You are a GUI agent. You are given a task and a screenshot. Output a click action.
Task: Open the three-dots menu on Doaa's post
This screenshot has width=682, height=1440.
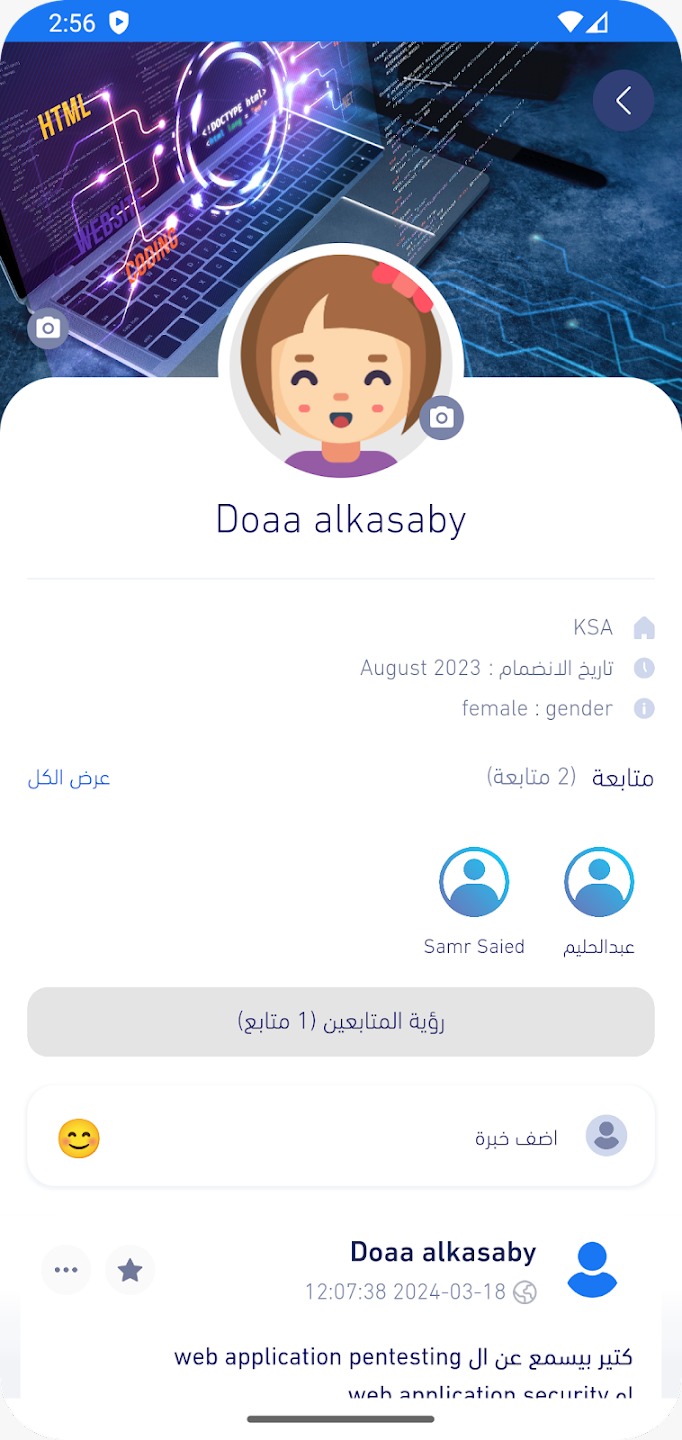pyautogui.click(x=66, y=1270)
